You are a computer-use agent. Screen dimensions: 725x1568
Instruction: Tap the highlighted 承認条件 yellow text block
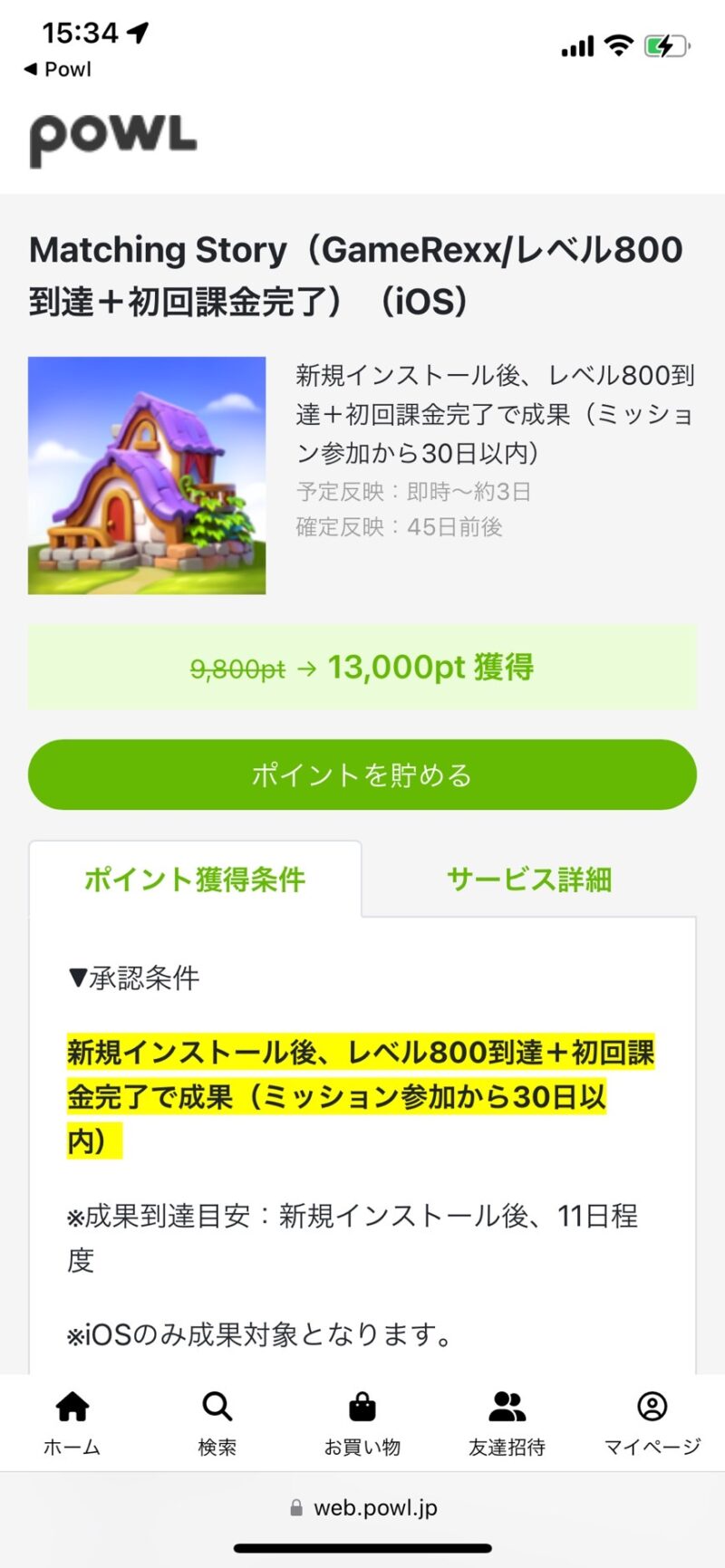click(362, 1094)
